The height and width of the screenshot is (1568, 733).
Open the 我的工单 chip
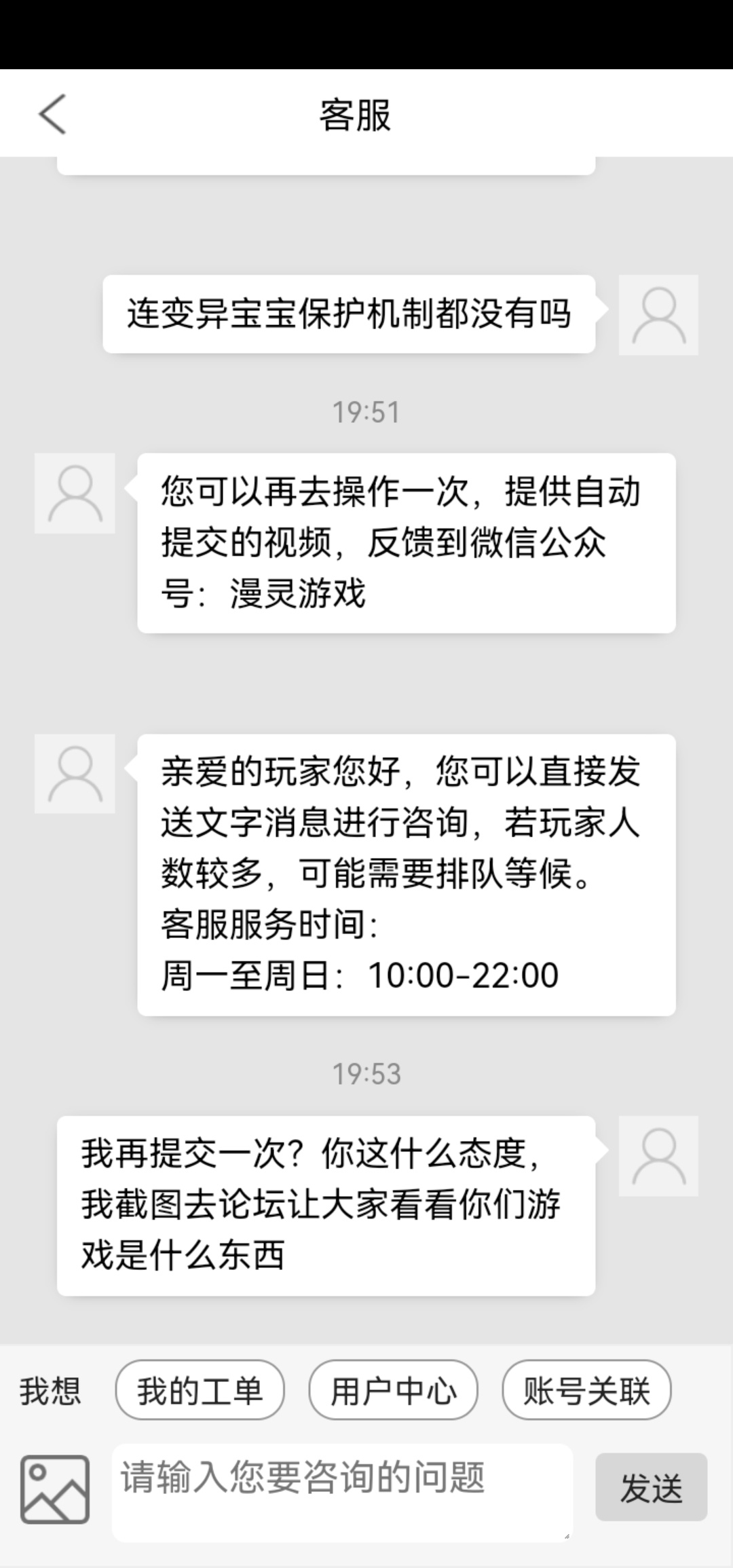[200, 1391]
